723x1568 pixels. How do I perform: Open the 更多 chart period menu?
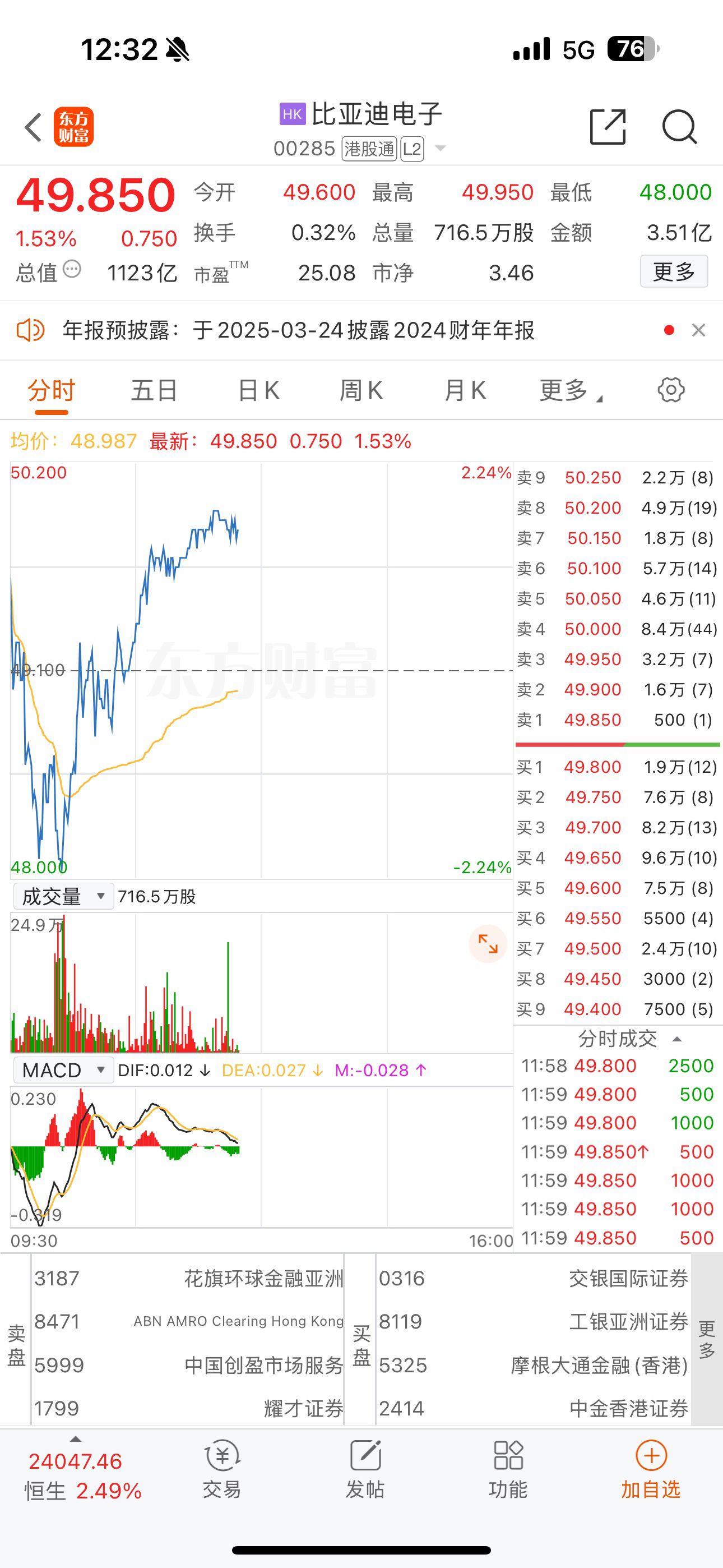point(569,390)
